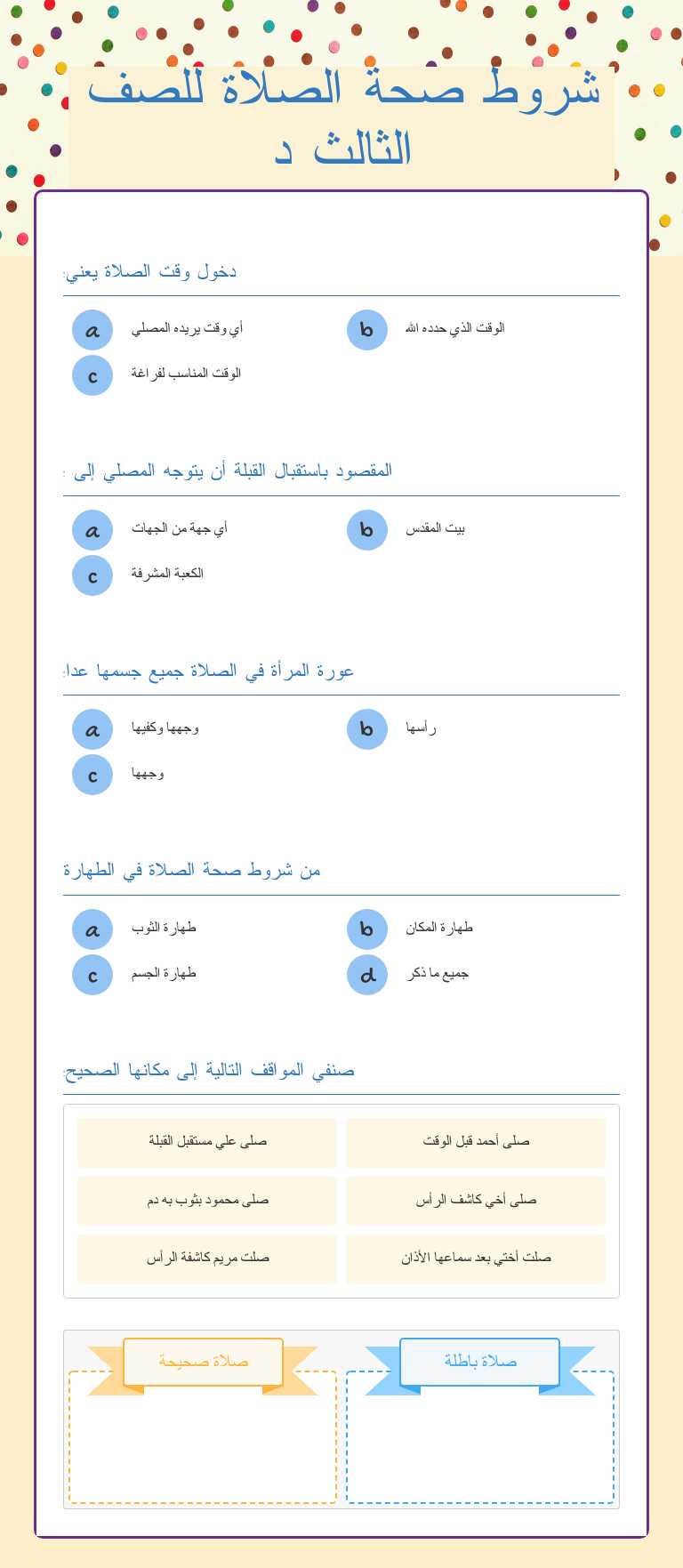Select answer bubble 'b' labeled الوقت الذي حدده الله

[x=366, y=329]
